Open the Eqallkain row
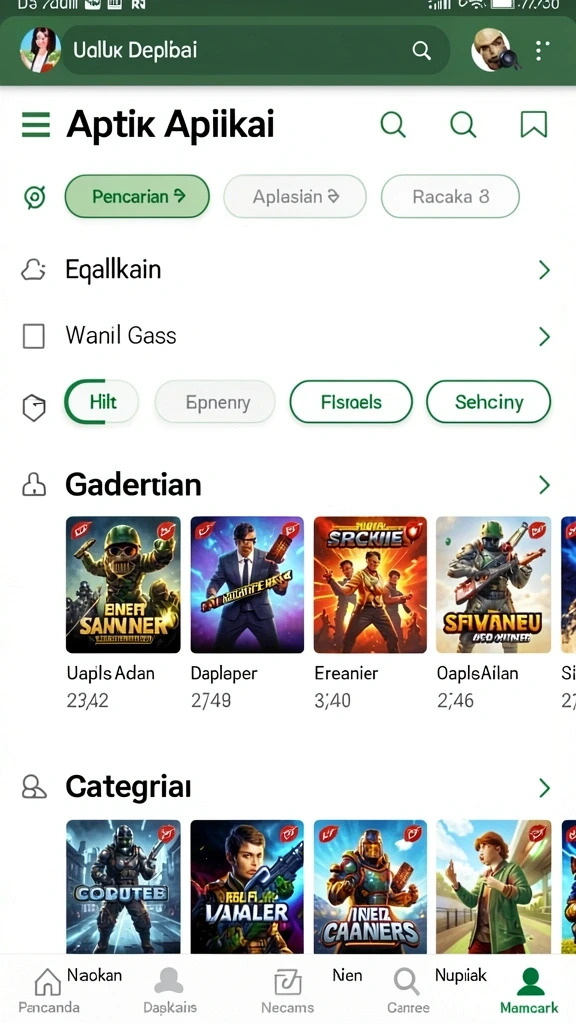This screenshot has width=576, height=1024. tap(288, 270)
